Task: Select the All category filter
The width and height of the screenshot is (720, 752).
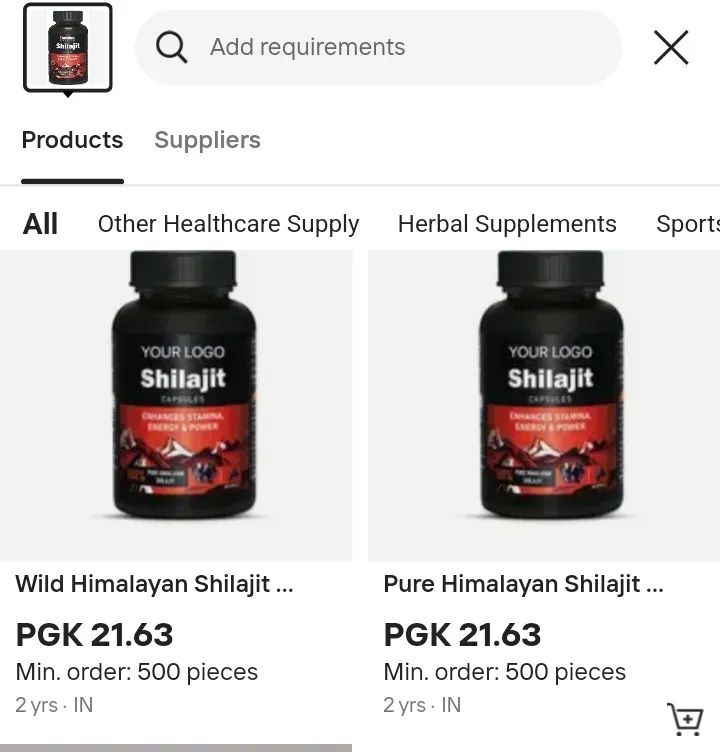Action: pyautogui.click(x=40, y=224)
